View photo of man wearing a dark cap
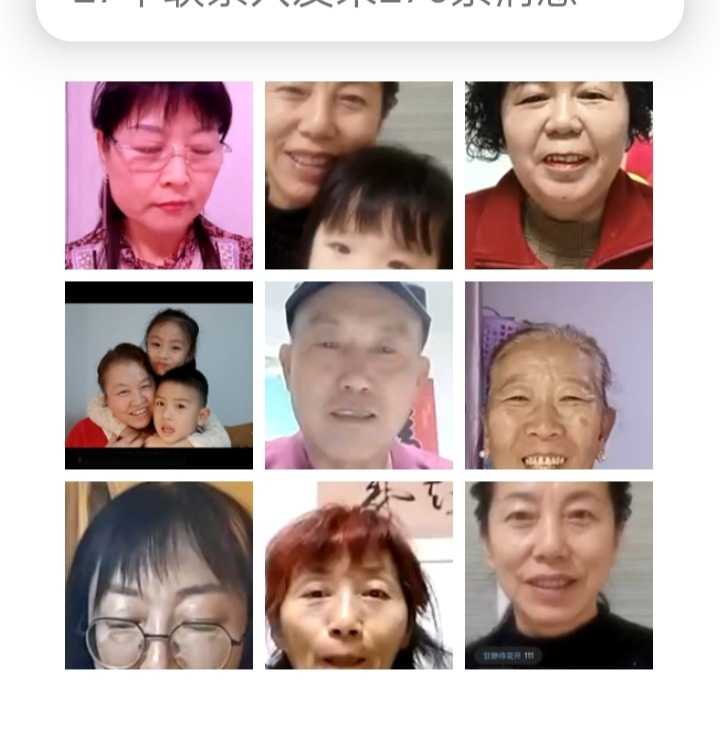The image size is (720, 735). click(359, 375)
